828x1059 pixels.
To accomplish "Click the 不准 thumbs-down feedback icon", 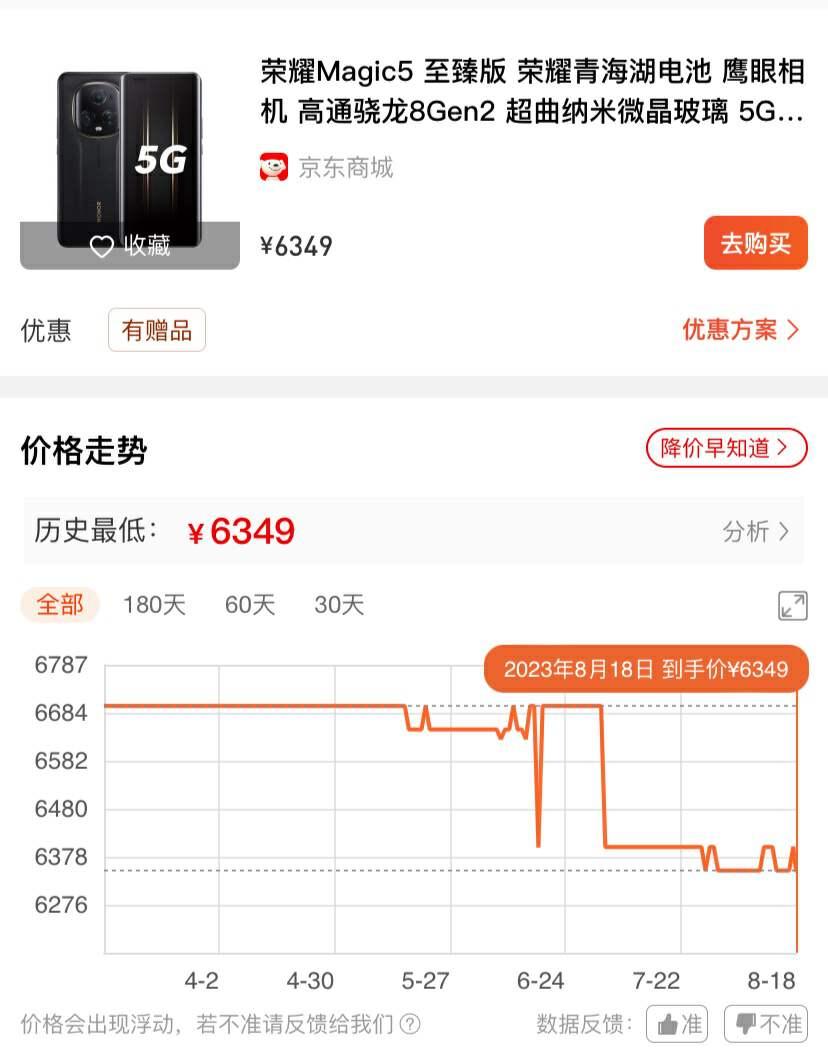I will (x=764, y=1024).
